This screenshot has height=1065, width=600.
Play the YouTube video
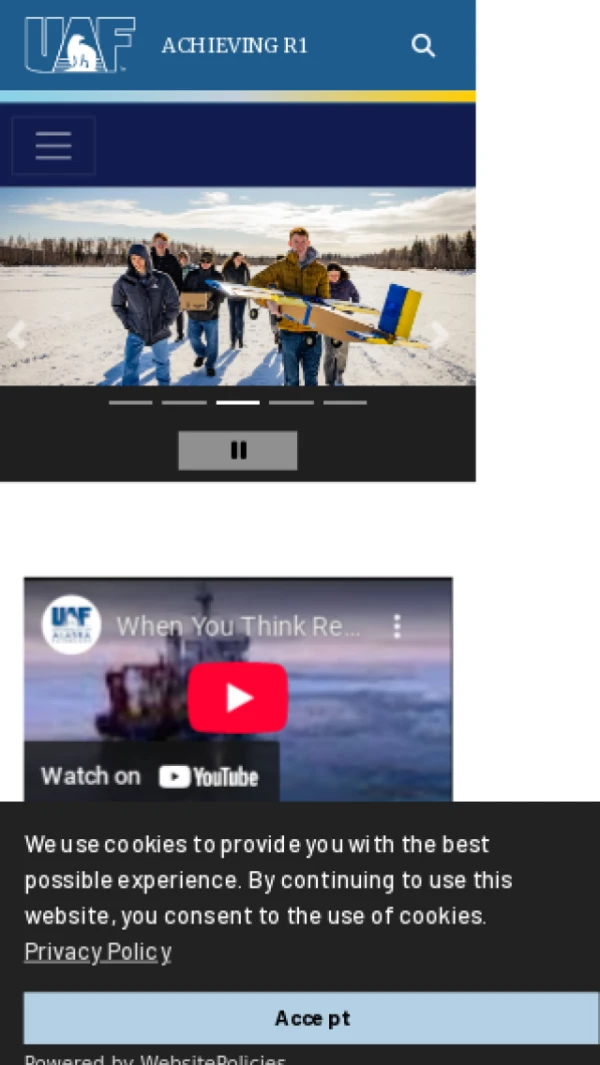coord(238,697)
